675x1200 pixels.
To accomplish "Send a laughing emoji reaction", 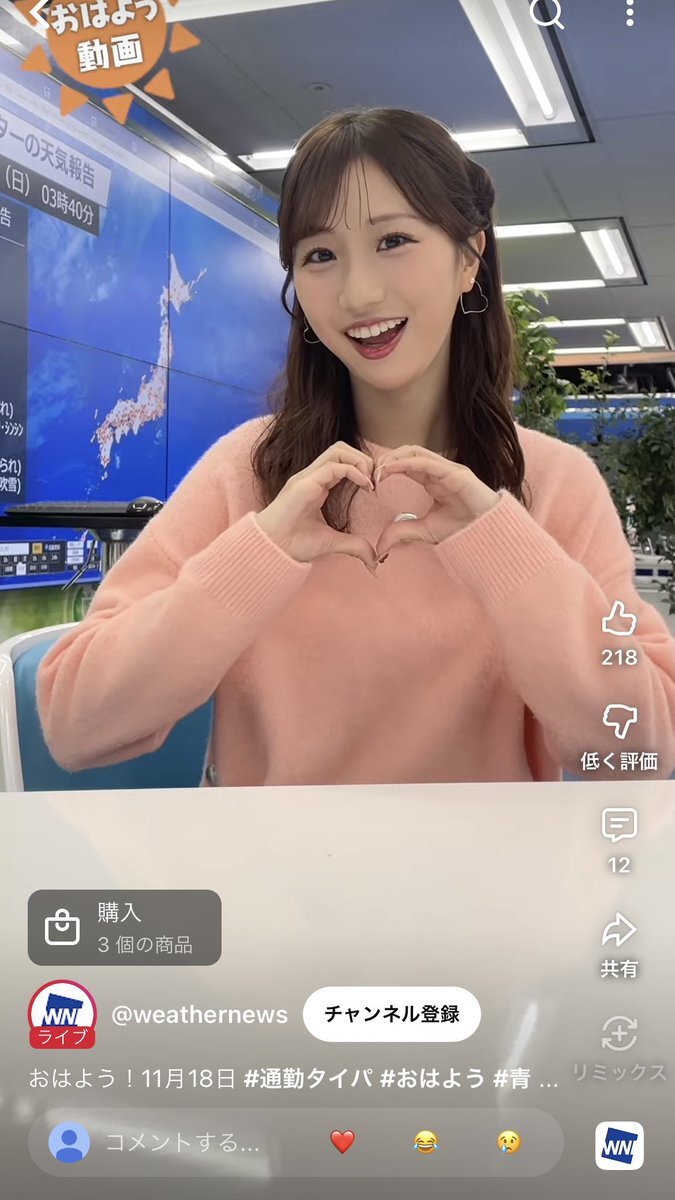I will tap(426, 1142).
